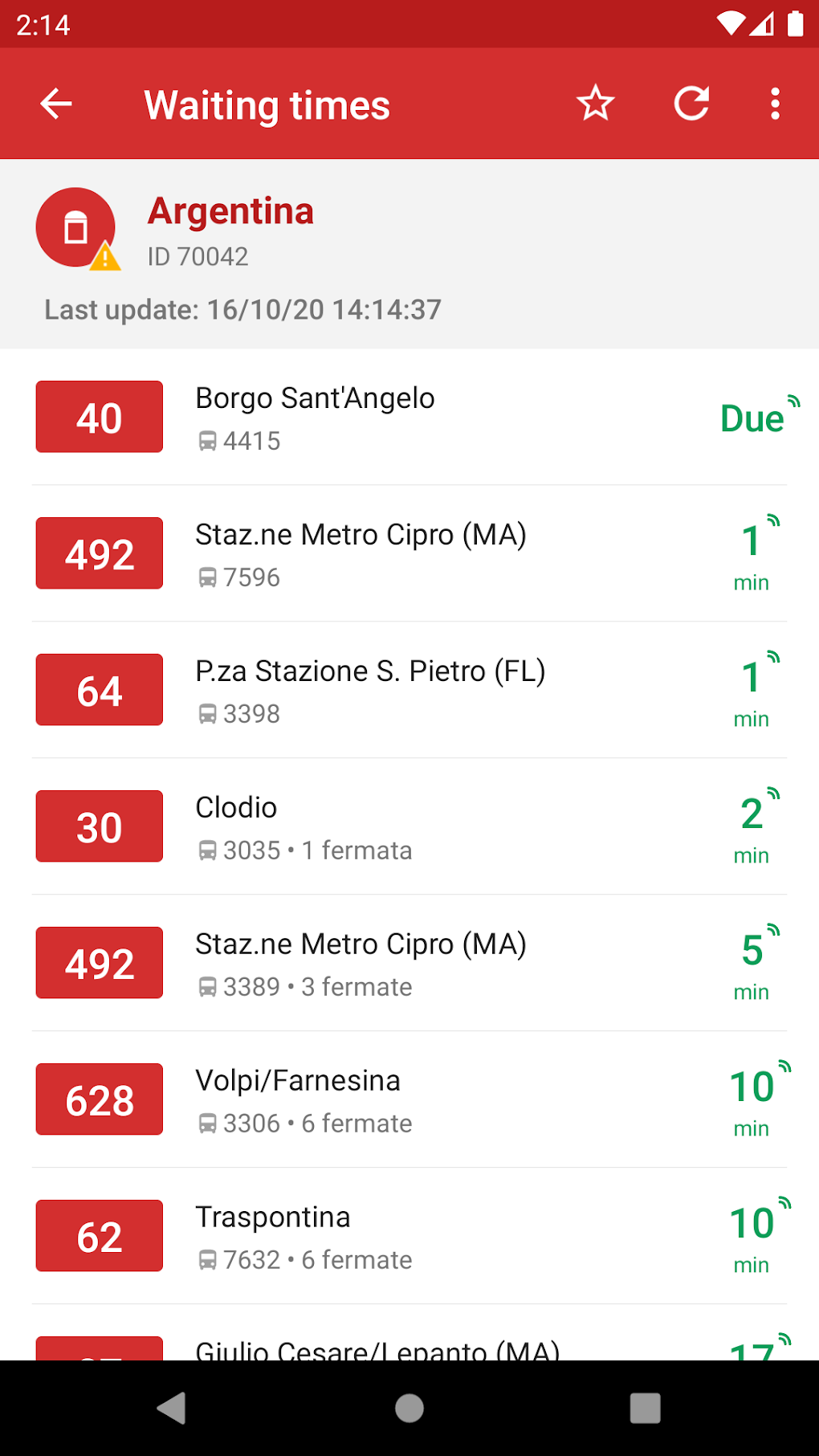
Task: Open the Clodio arrival row
Action: click(409, 826)
